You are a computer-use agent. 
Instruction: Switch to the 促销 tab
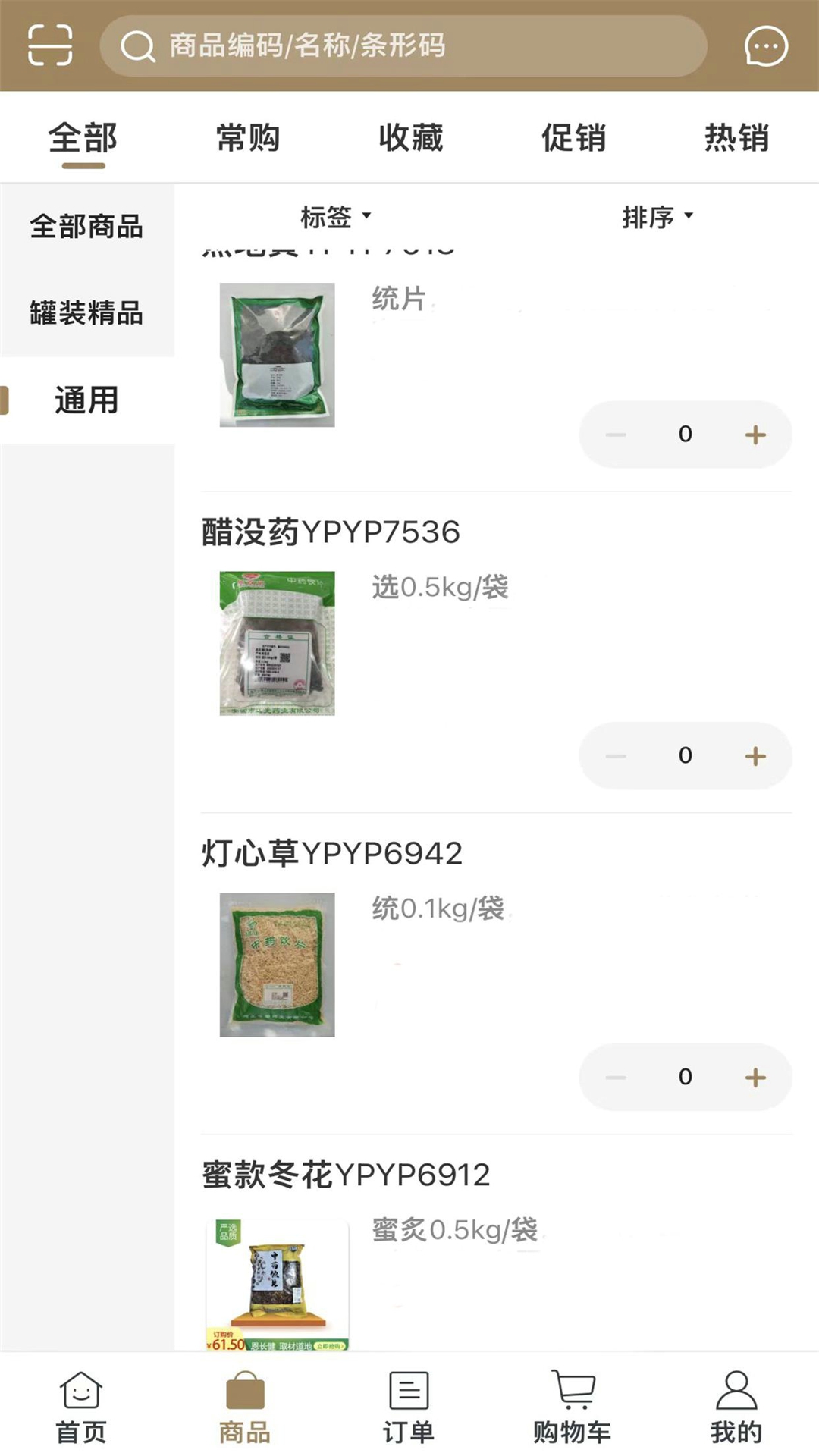tap(574, 138)
